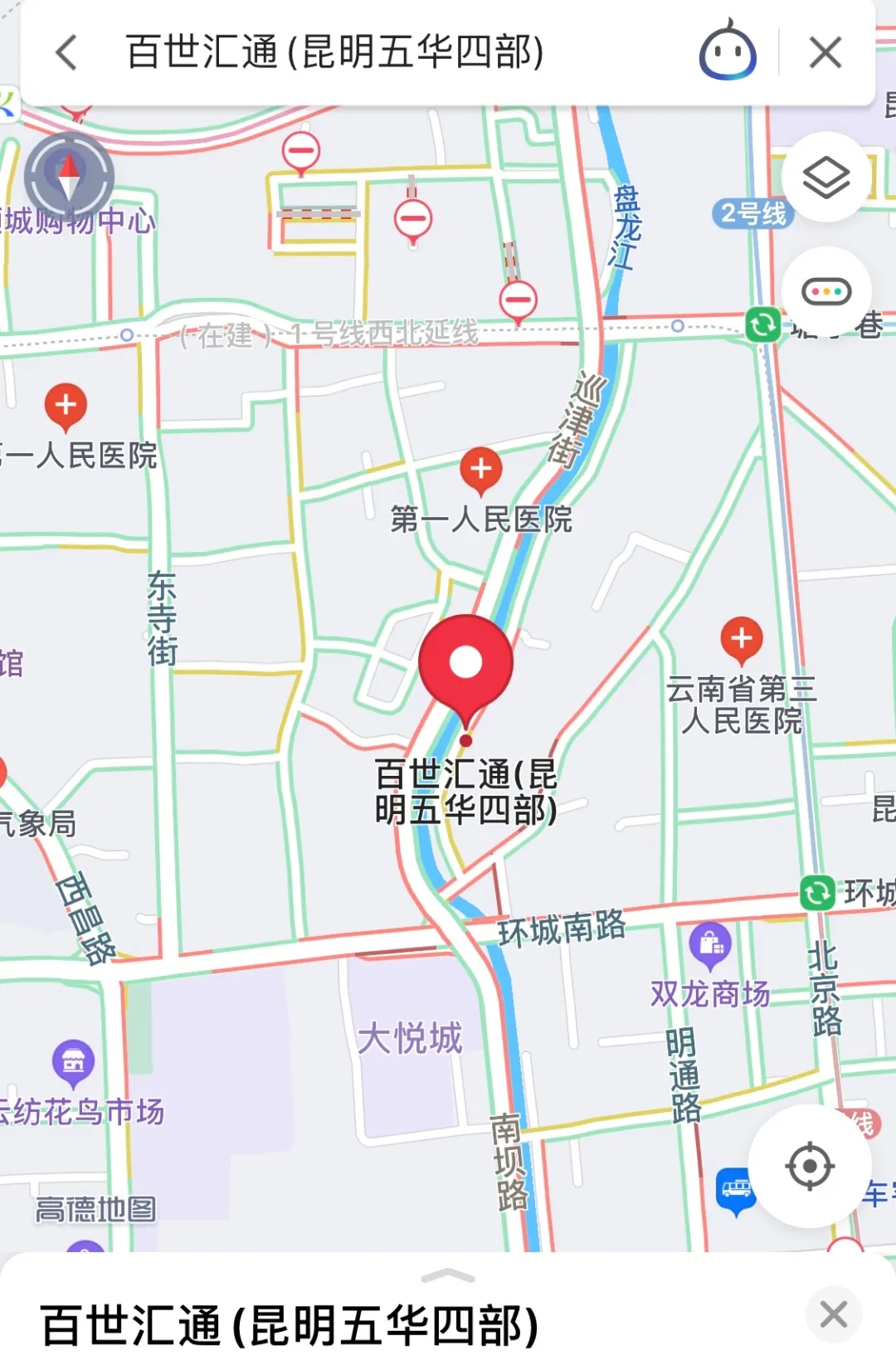Tap the 第一人民医院 hospital marker
This screenshot has width=896, height=1370.
click(481, 469)
